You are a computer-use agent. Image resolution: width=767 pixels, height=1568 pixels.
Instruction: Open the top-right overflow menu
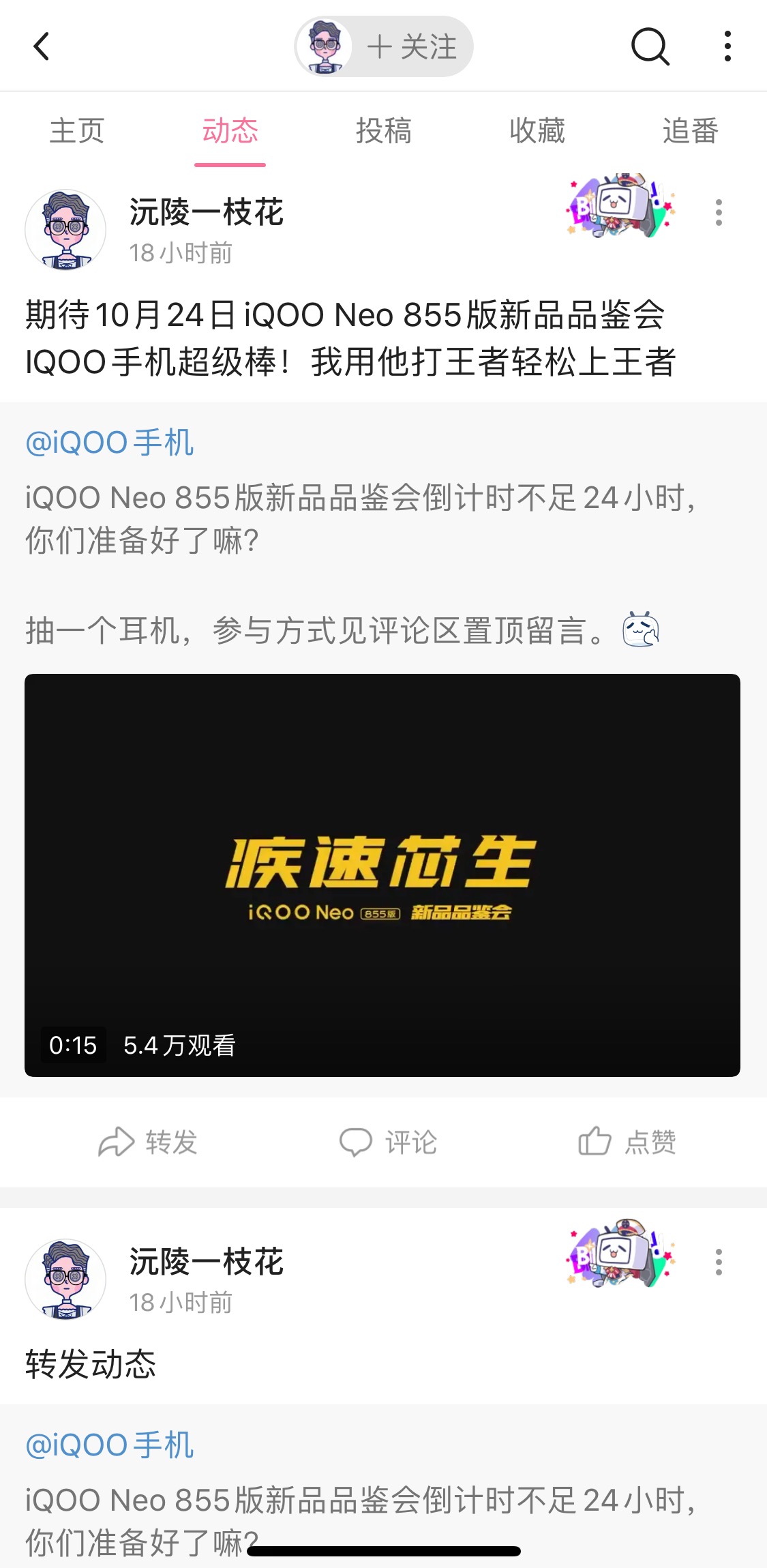pos(727,46)
